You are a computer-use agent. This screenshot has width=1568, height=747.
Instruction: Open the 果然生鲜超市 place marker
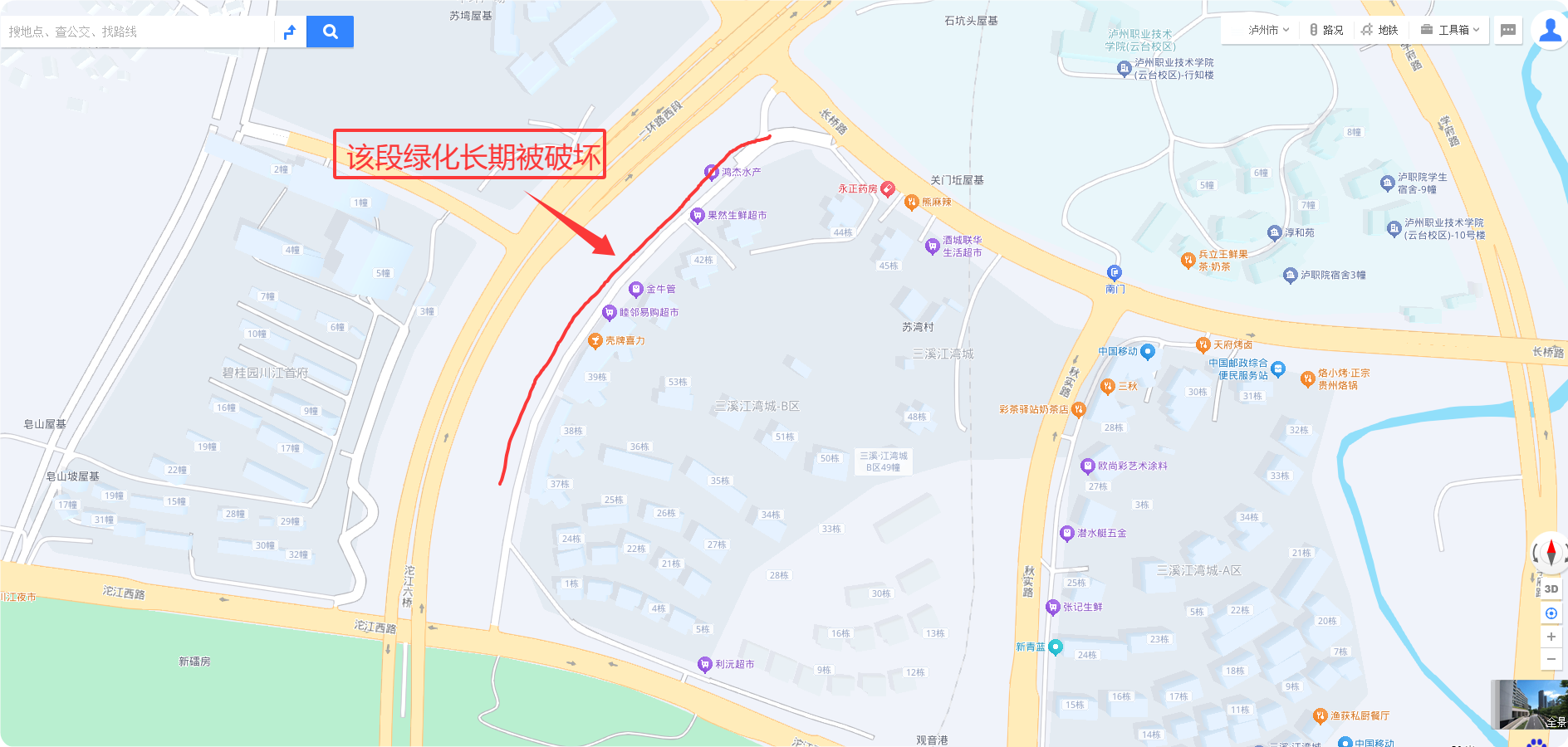click(698, 215)
